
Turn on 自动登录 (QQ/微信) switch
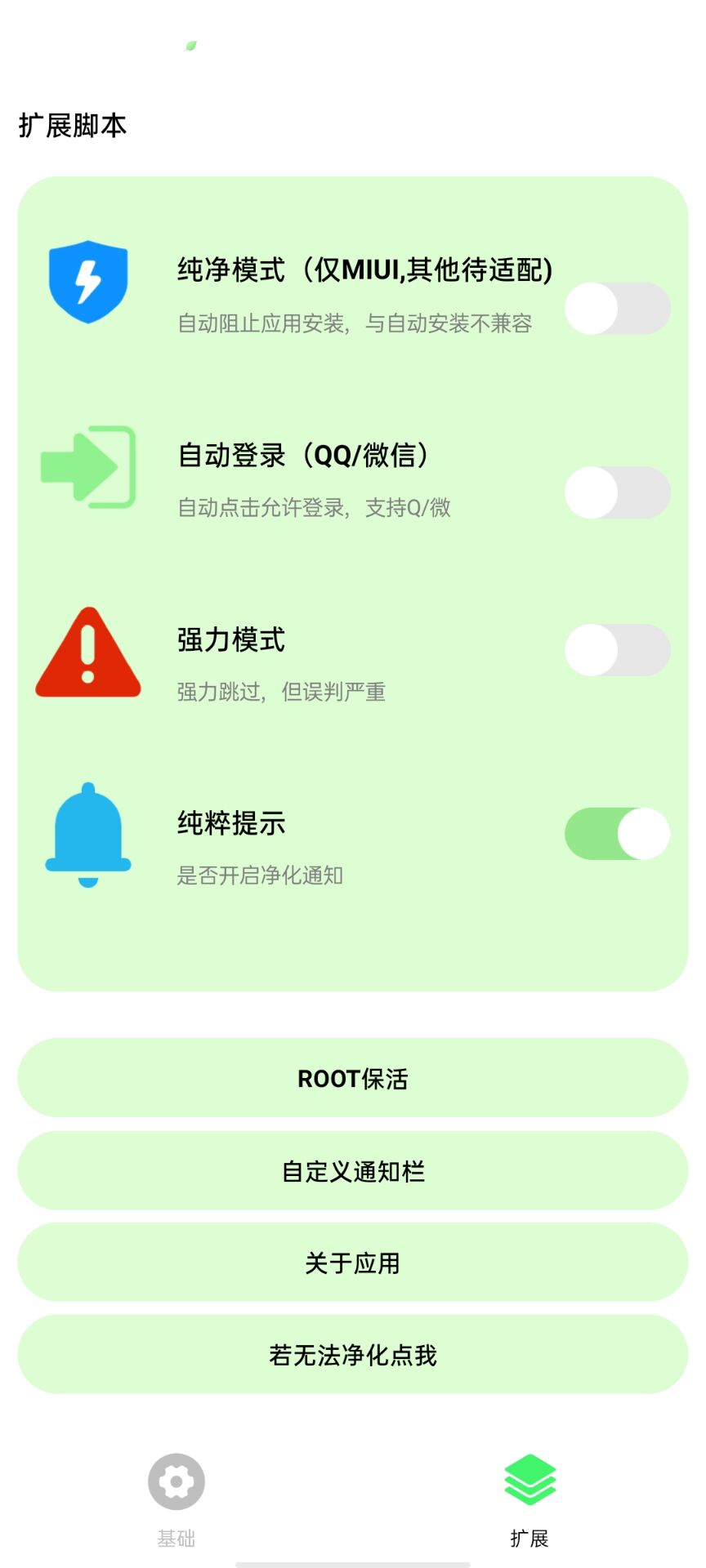tap(617, 492)
